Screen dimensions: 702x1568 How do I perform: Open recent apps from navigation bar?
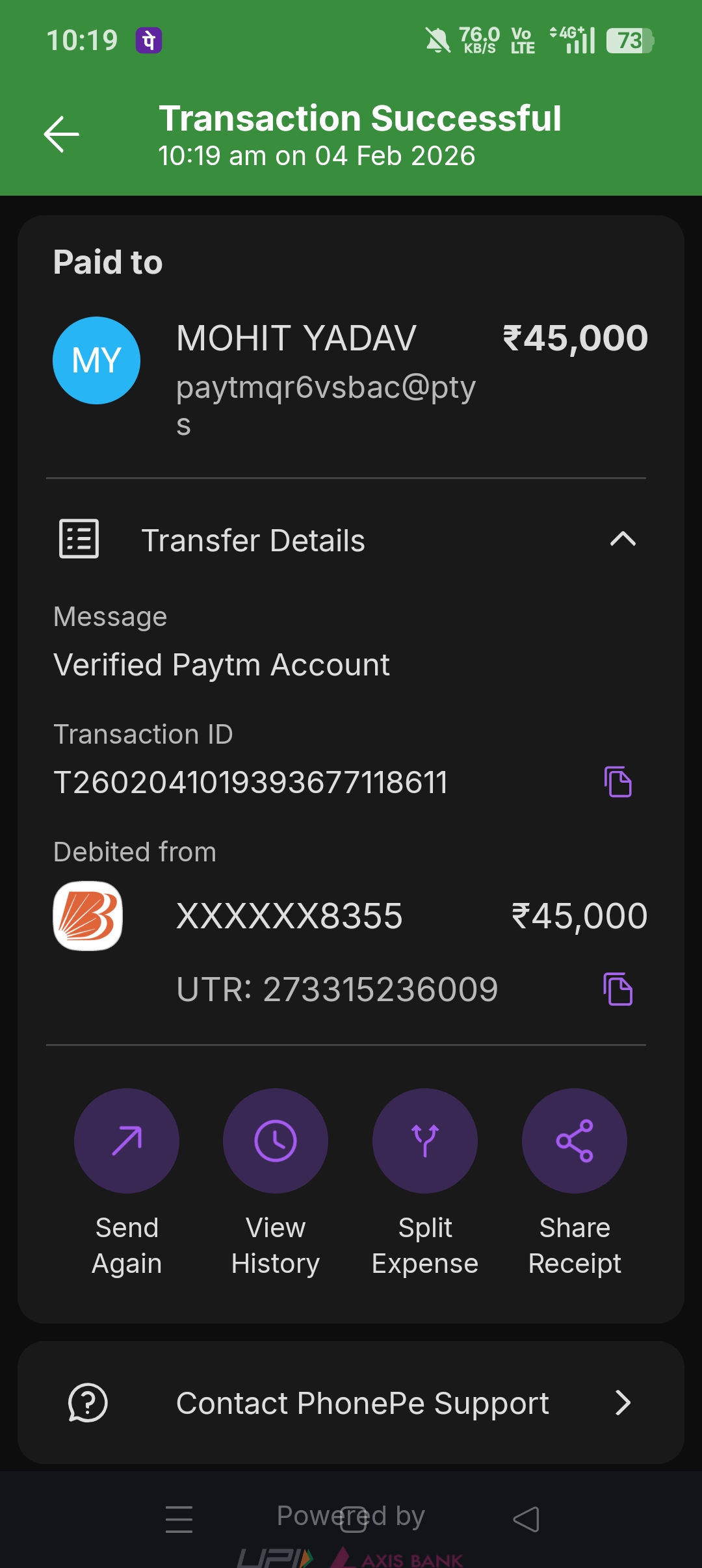179,1520
